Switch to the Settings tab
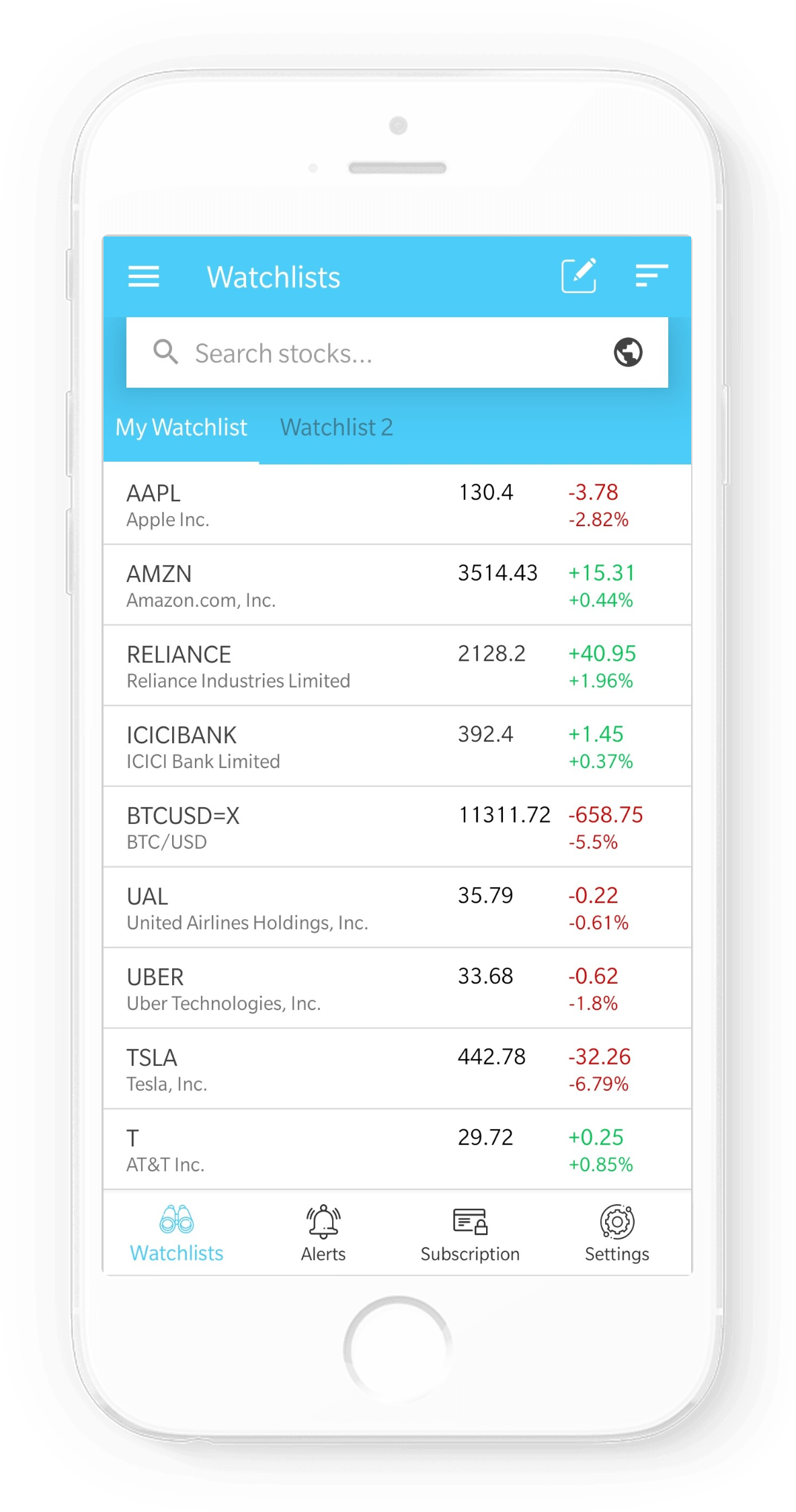The height and width of the screenshot is (1512, 796). coord(617,1234)
